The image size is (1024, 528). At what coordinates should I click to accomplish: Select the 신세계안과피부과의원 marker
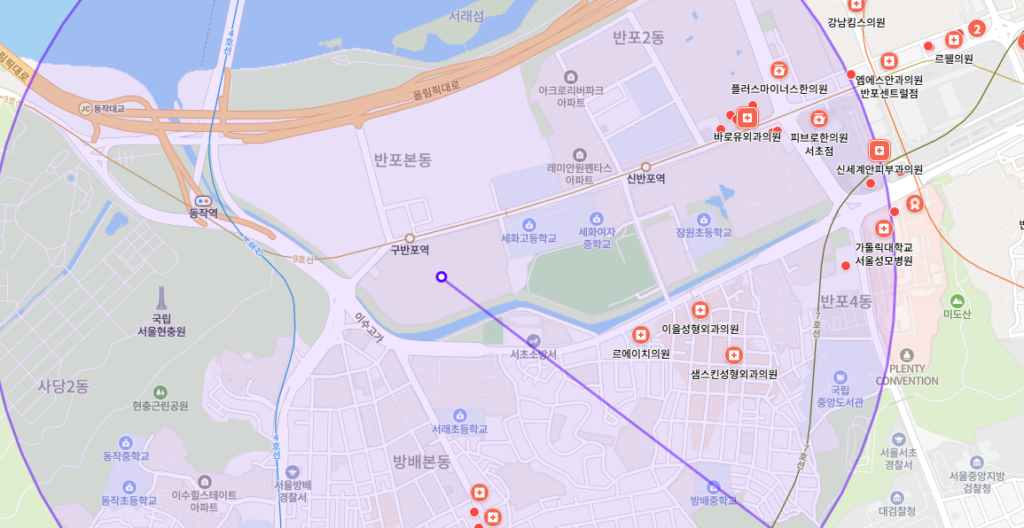[879, 150]
